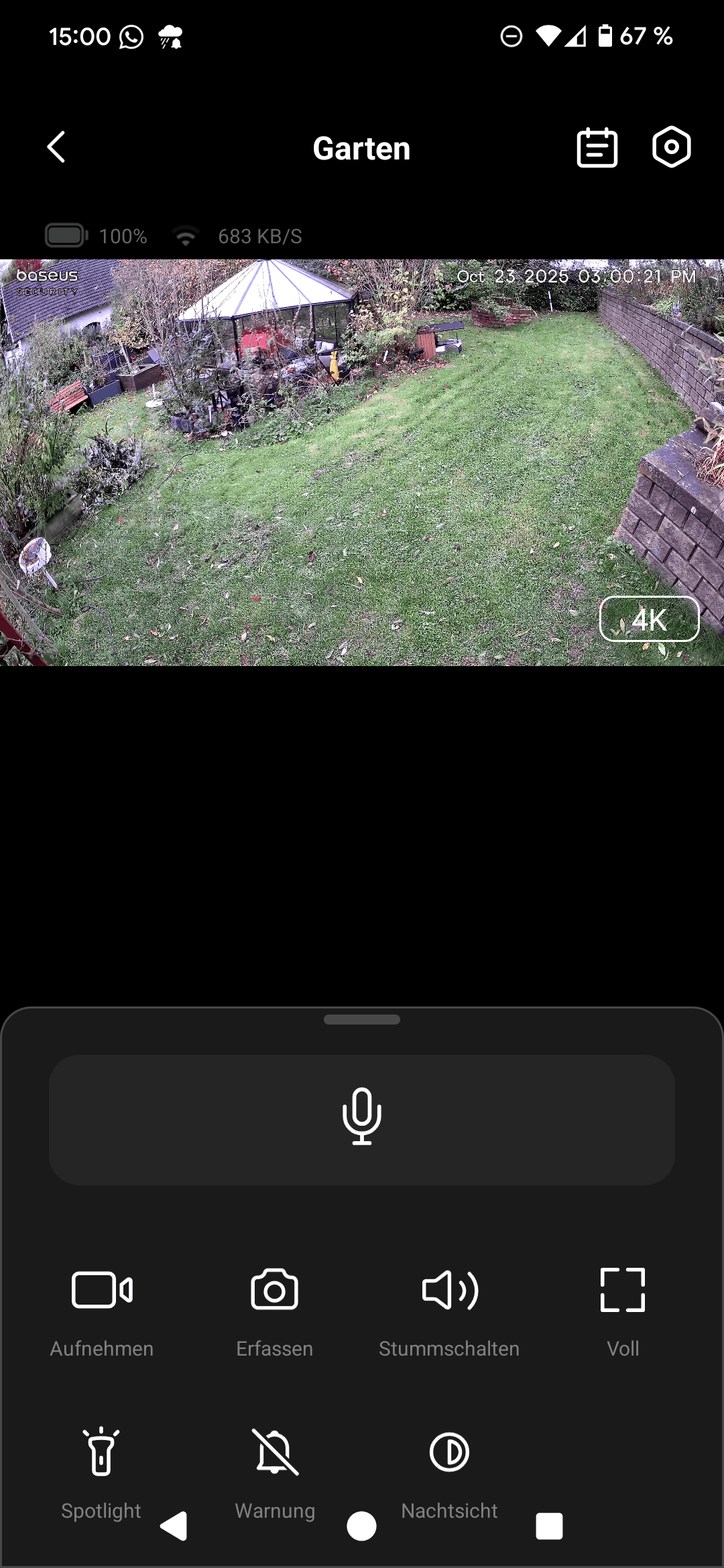Open the event calendar icon

[x=597, y=147]
